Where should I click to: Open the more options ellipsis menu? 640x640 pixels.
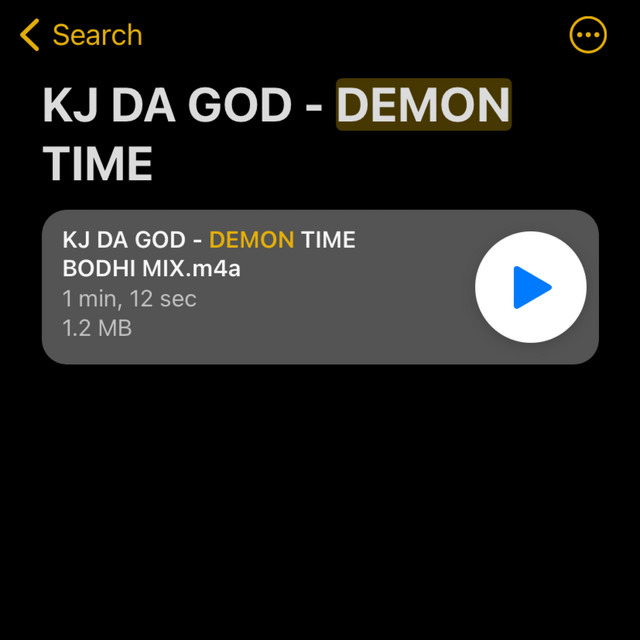click(588, 36)
